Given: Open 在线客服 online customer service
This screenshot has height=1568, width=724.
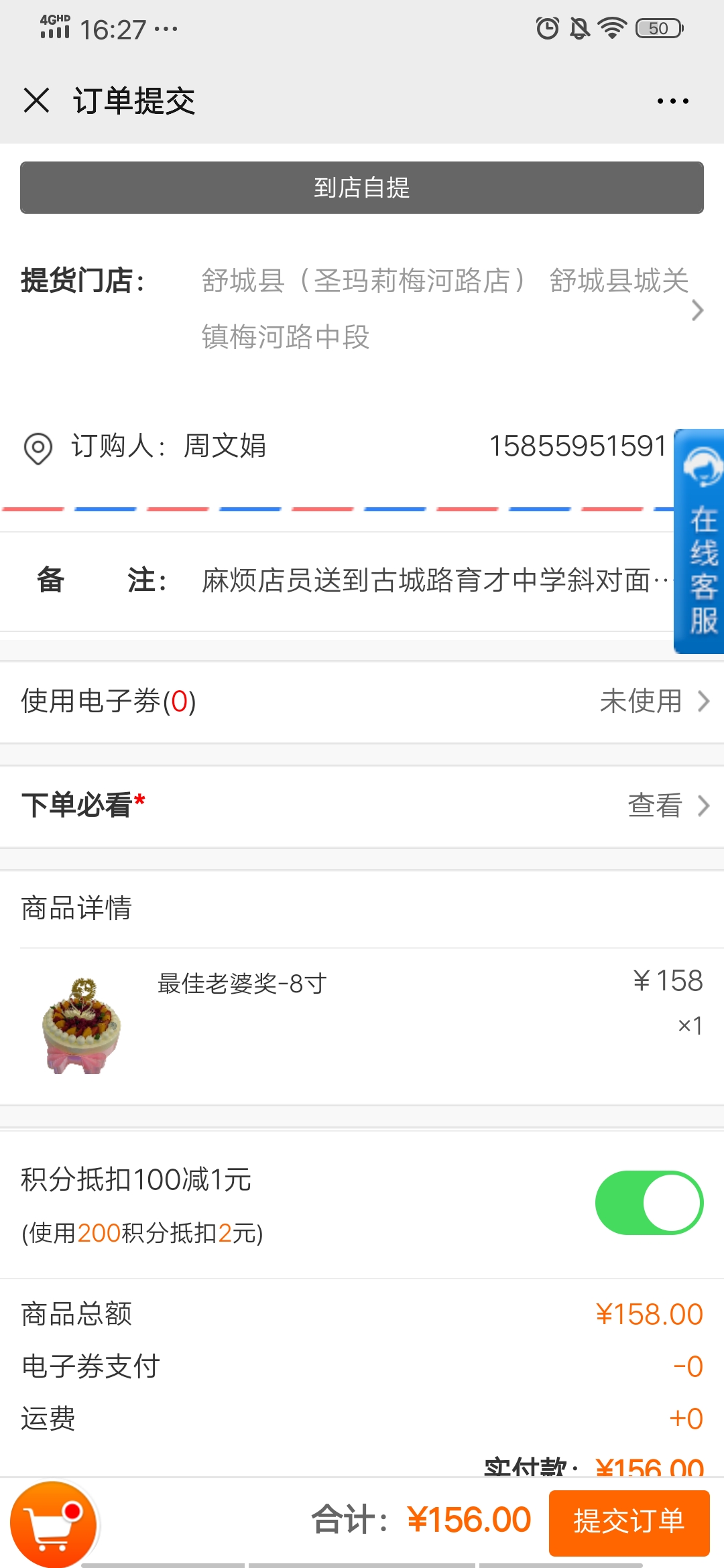Looking at the screenshot, I should coord(699,541).
